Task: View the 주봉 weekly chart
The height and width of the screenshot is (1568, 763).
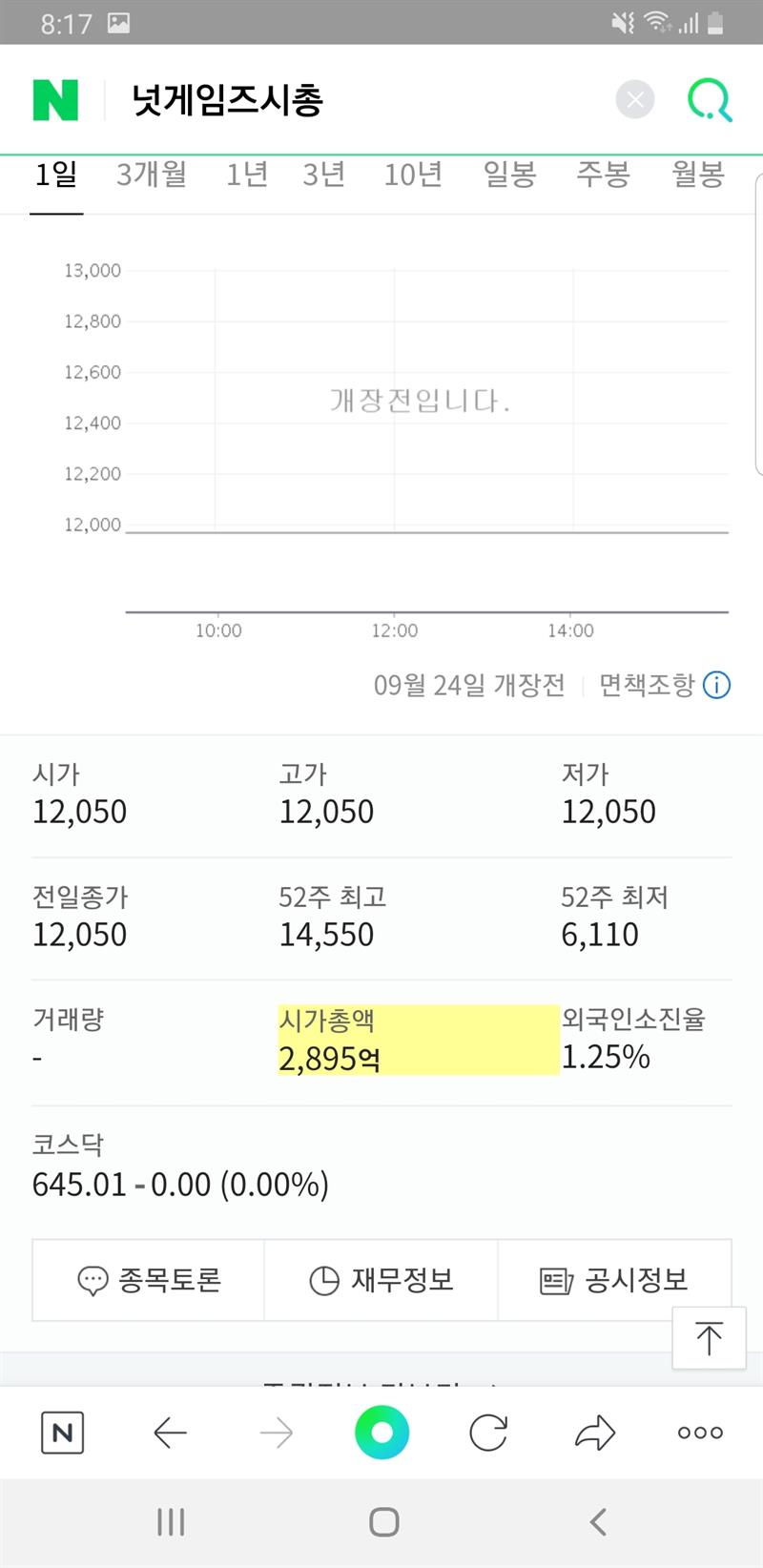Action: click(603, 175)
